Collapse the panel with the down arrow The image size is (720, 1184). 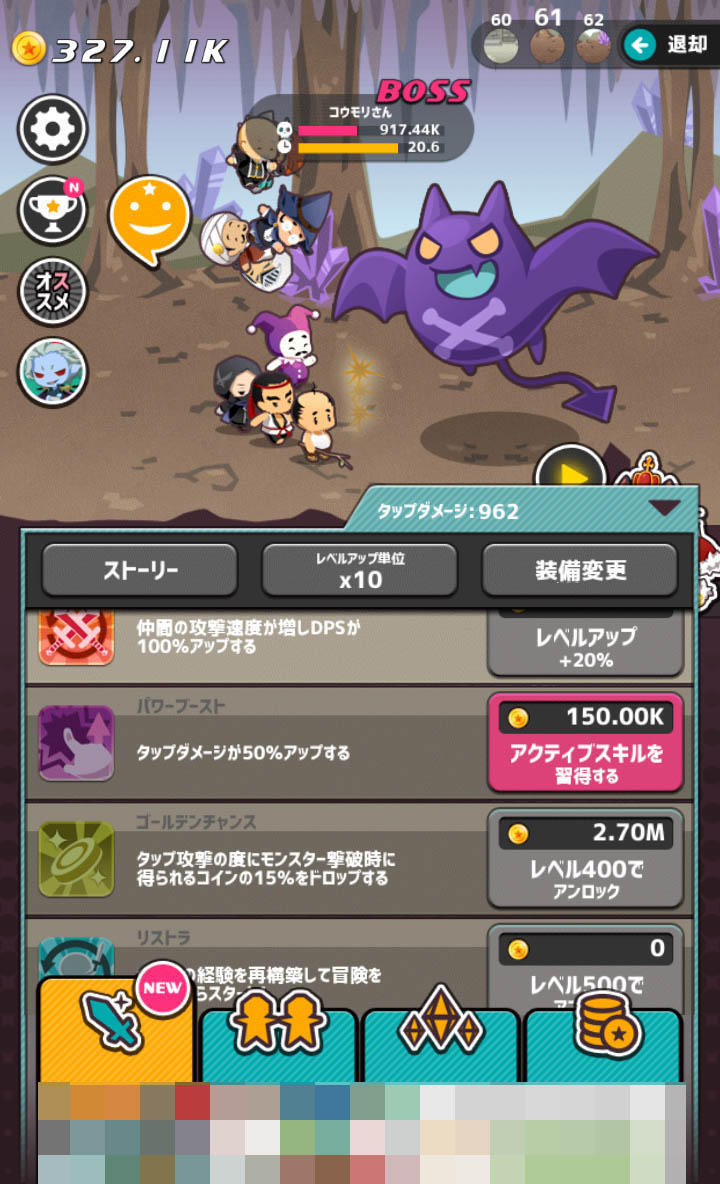665,508
